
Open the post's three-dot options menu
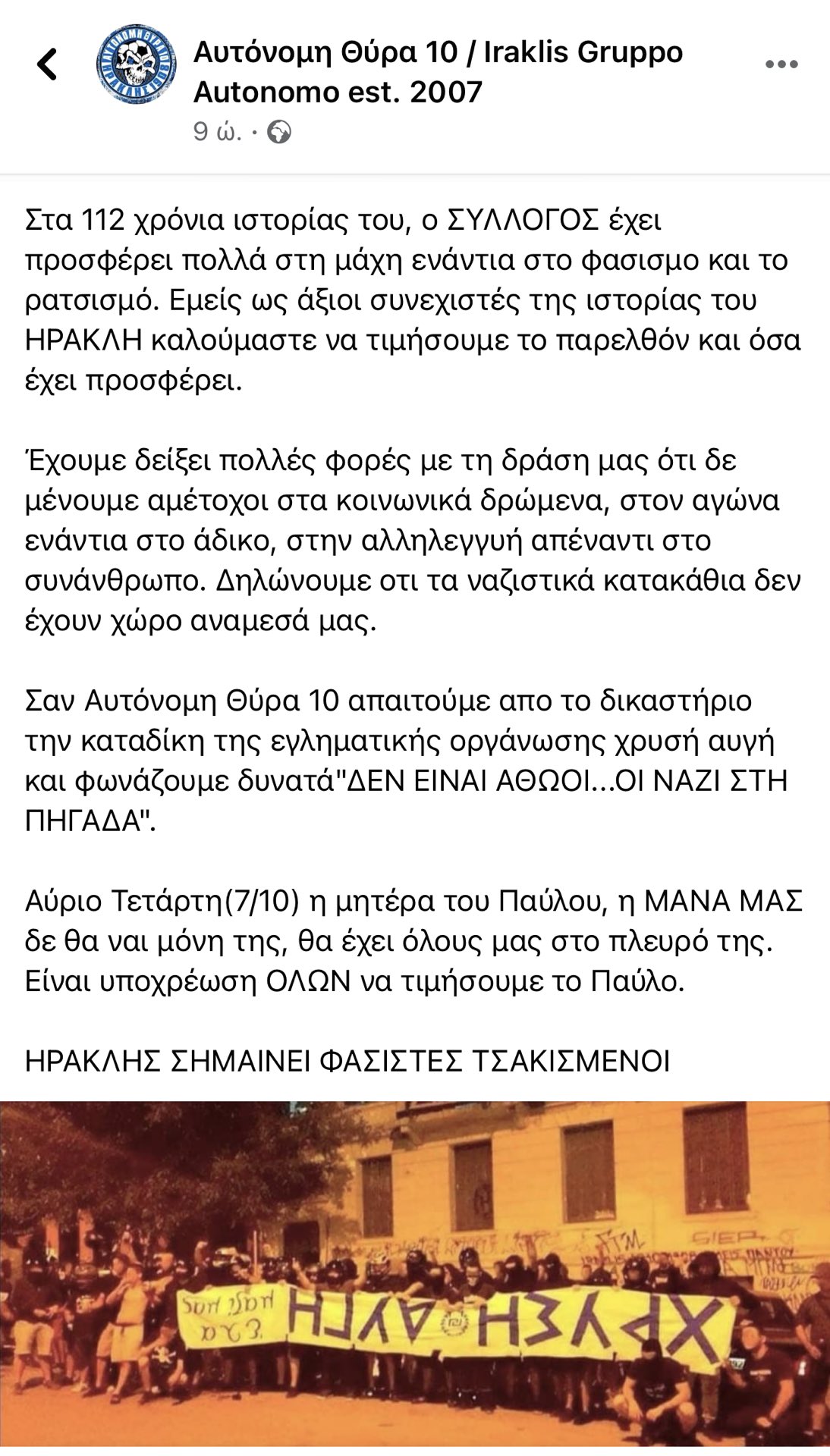(781, 64)
